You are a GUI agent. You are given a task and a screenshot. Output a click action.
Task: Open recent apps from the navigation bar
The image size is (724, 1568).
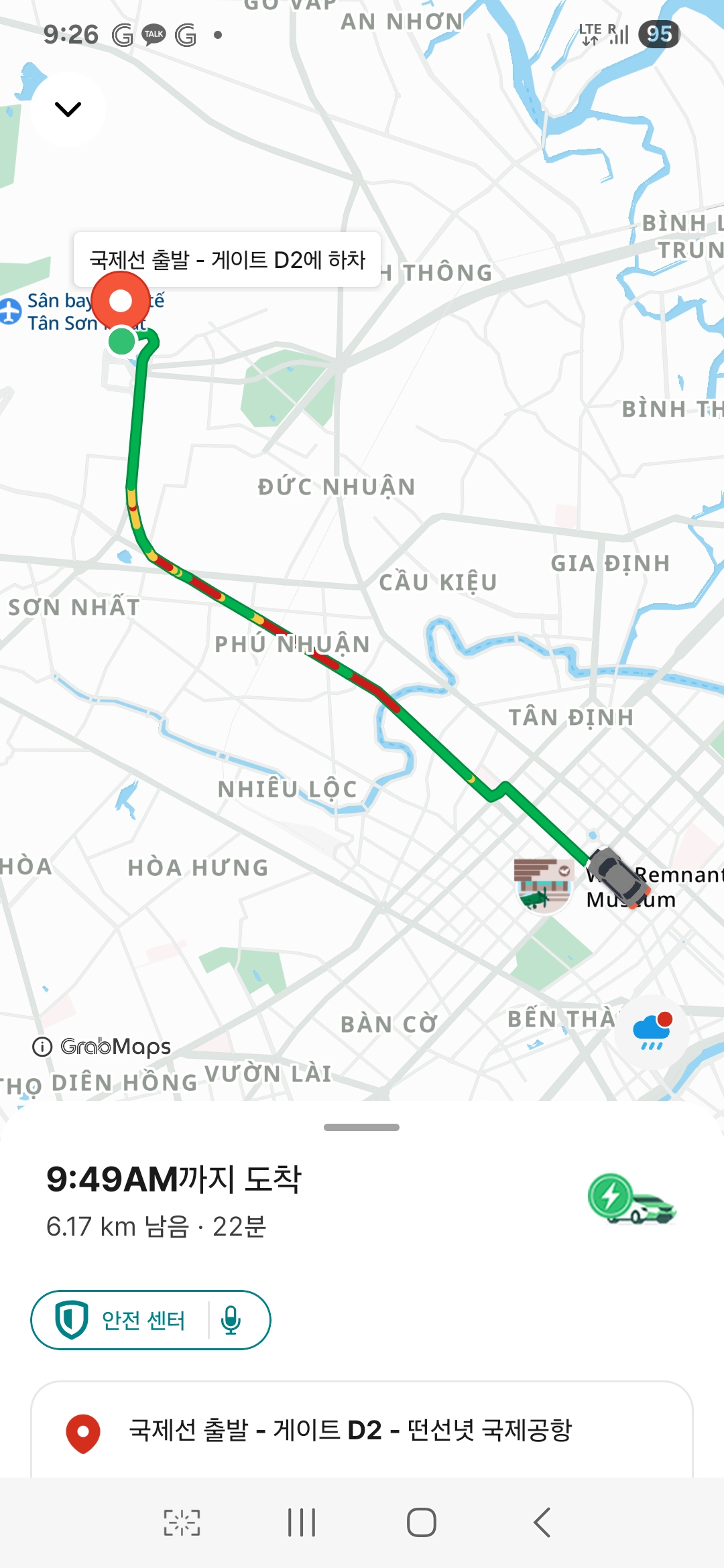[x=301, y=1522]
